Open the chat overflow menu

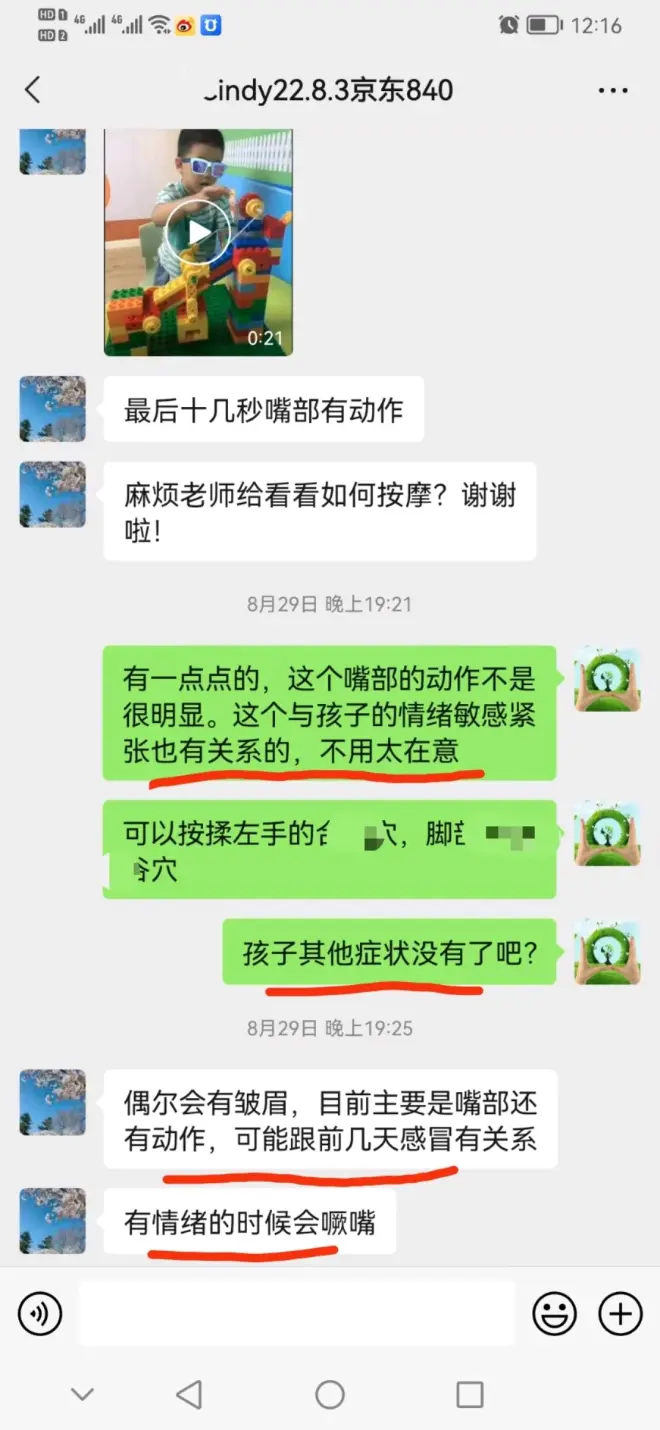(612, 90)
